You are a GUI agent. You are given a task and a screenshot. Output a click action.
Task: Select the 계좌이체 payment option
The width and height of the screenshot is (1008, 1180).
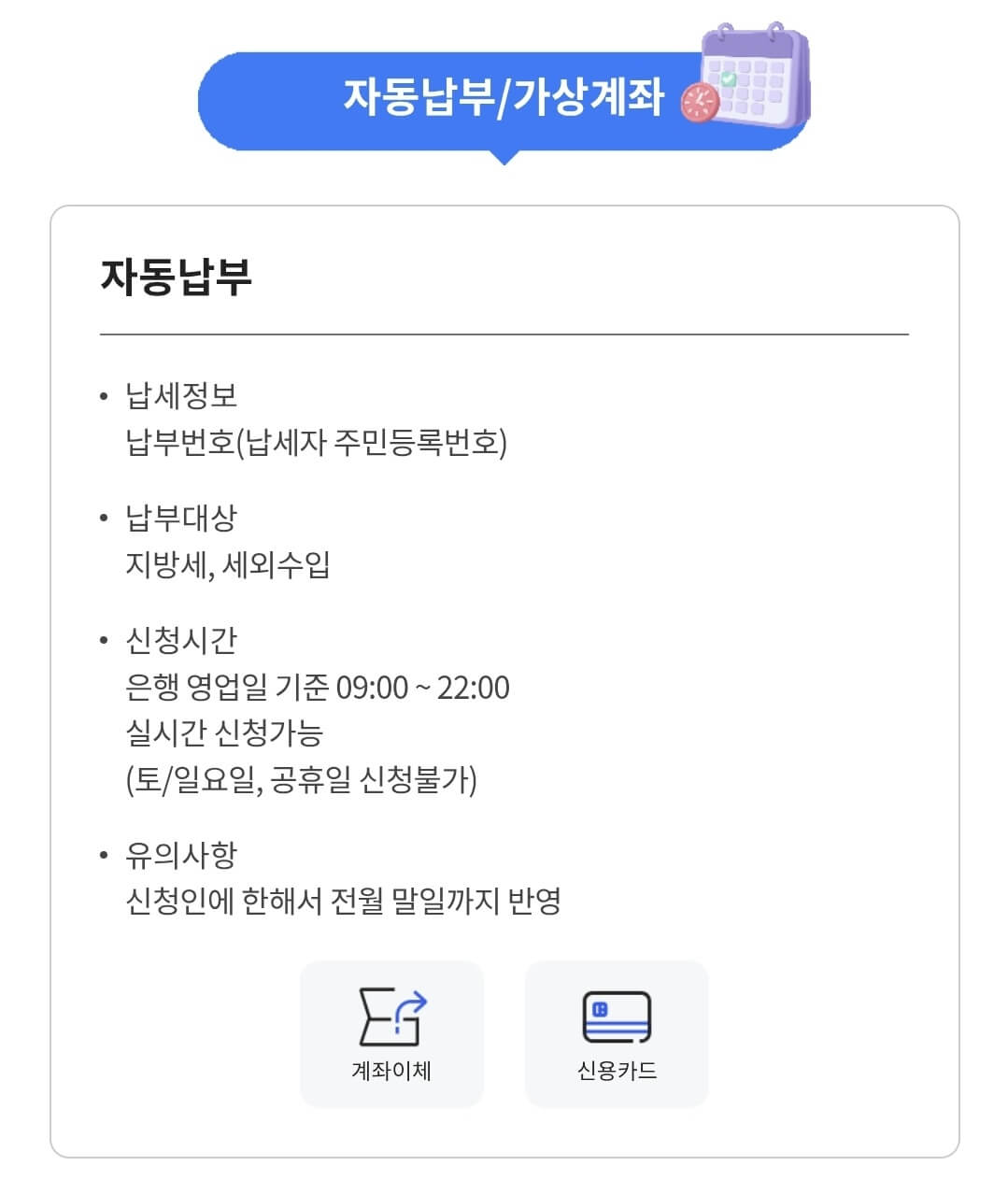(391, 1072)
